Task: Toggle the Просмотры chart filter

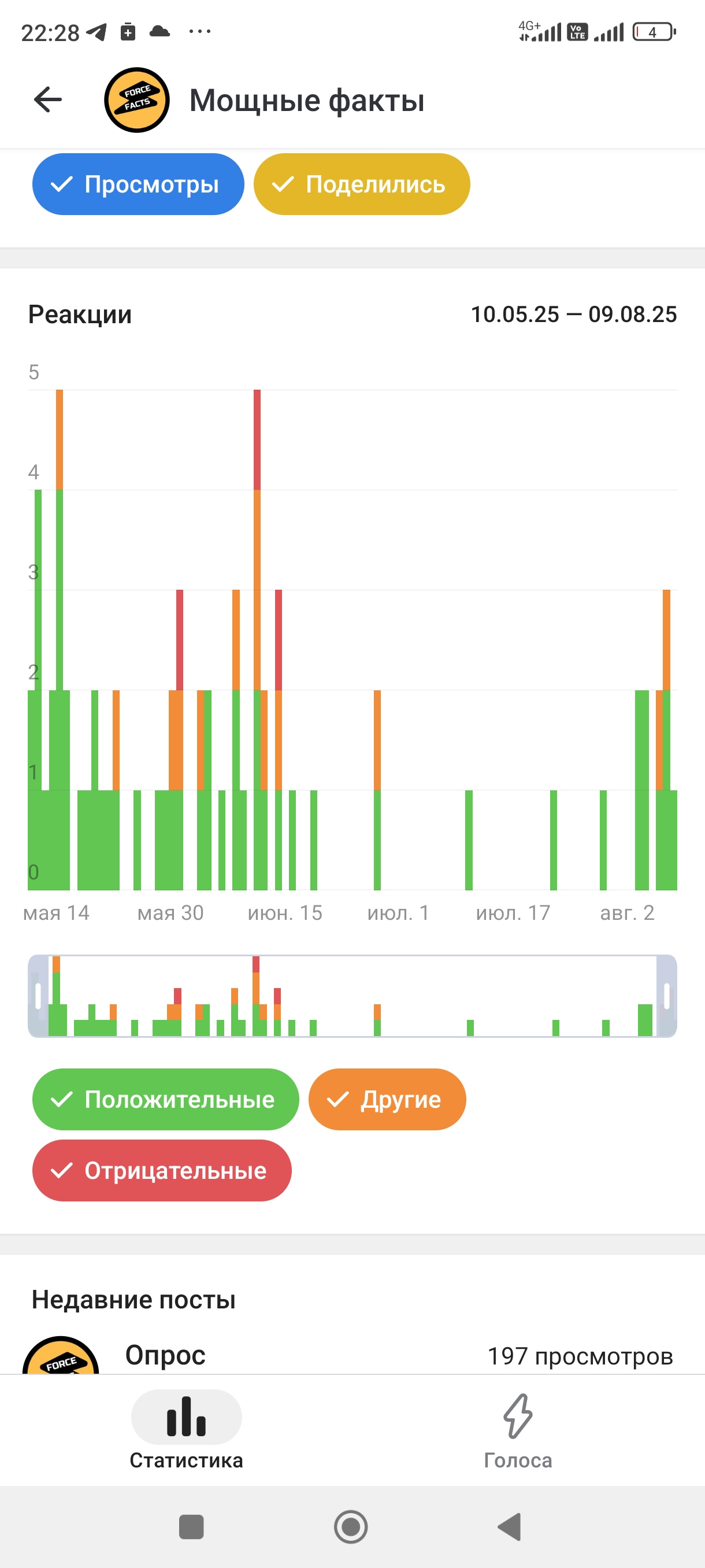Action: [x=138, y=184]
